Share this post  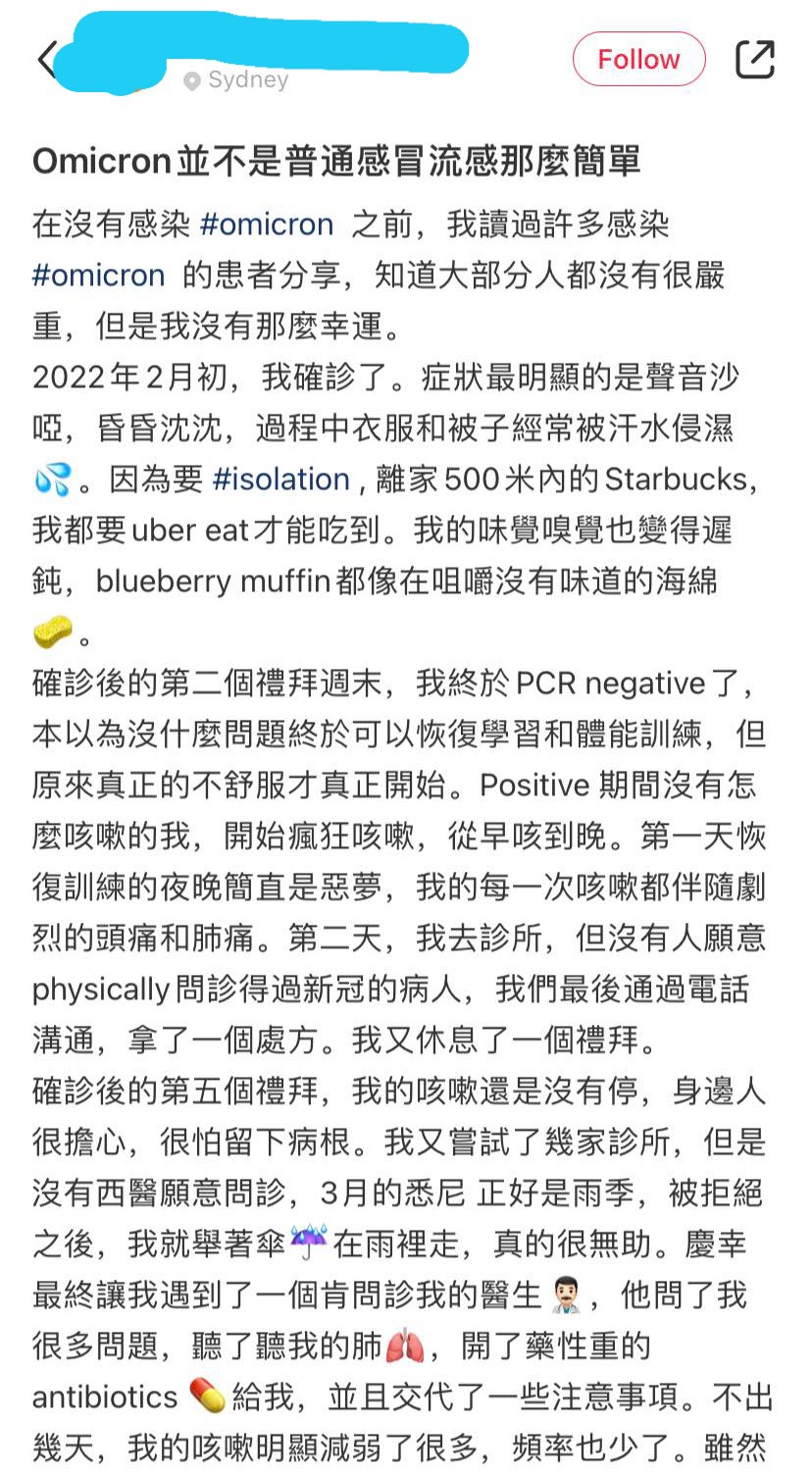click(x=754, y=59)
